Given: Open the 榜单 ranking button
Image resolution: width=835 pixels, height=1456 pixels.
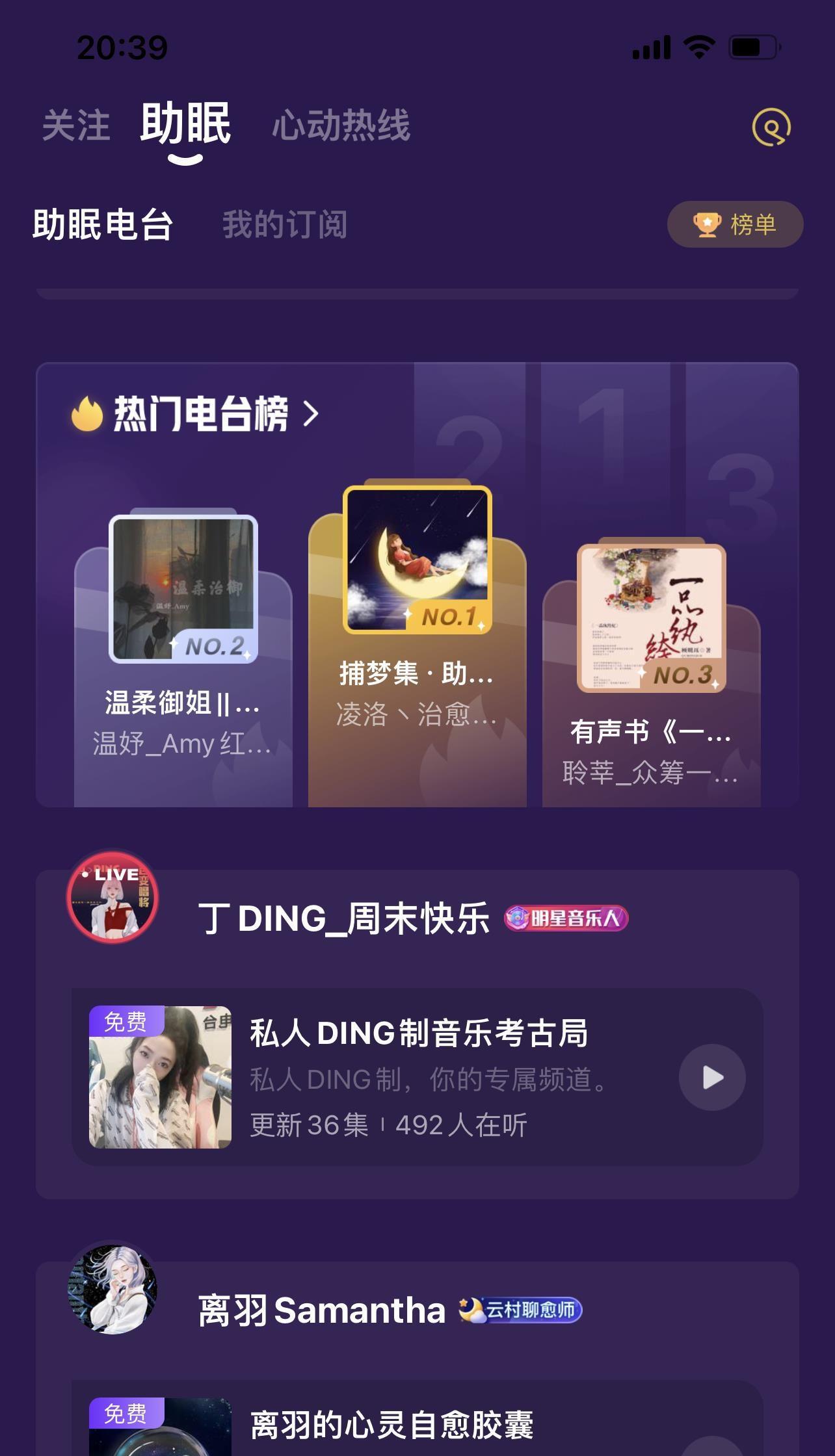Looking at the screenshot, I should coord(735,225).
